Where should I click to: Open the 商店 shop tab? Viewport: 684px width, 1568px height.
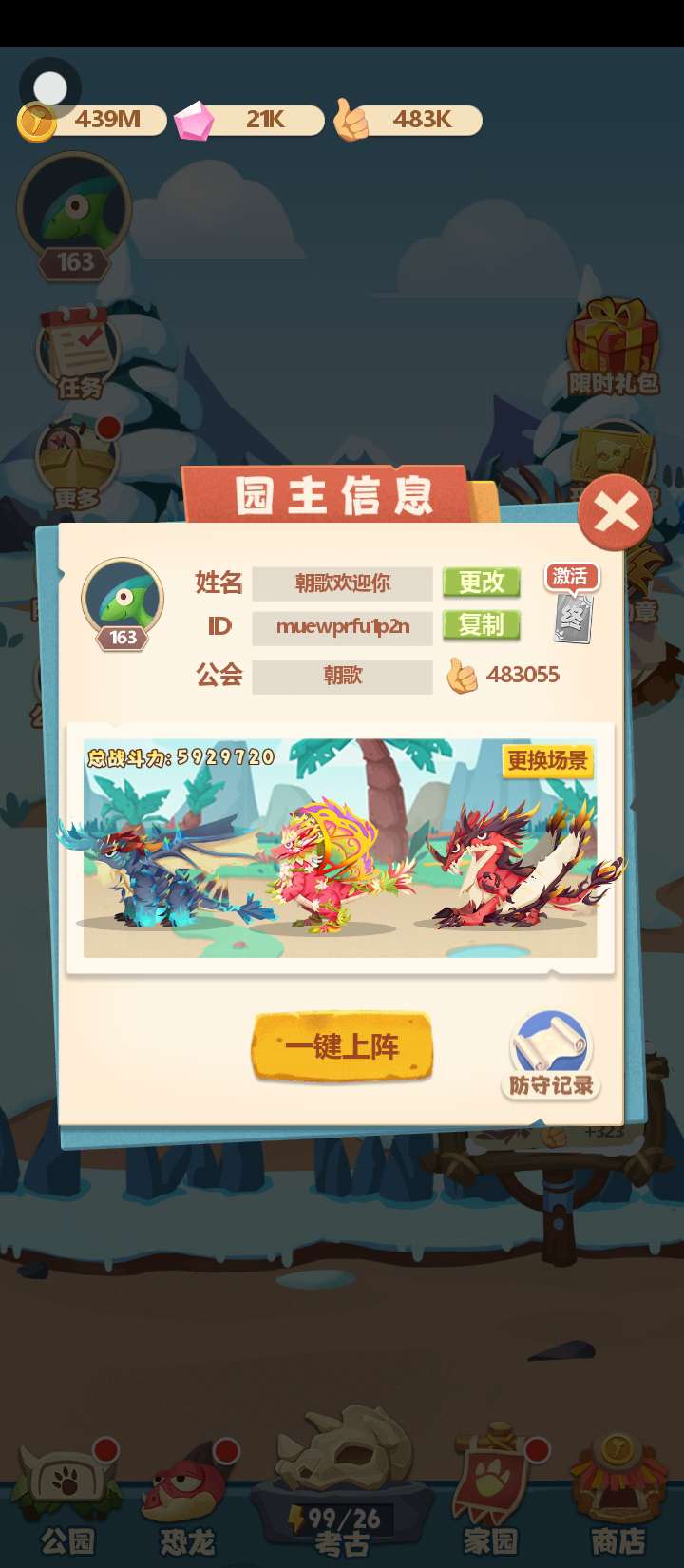(x=617, y=1501)
